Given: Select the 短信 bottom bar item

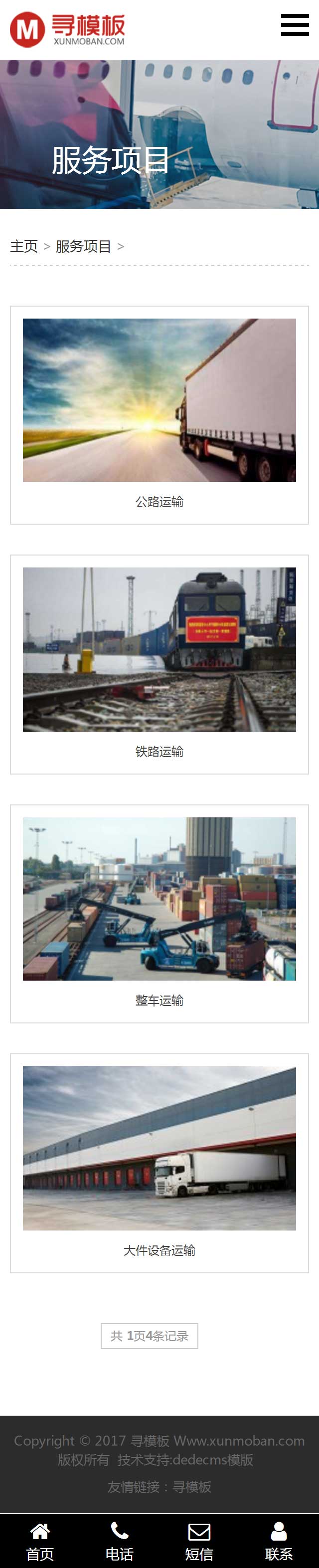Looking at the screenshot, I should (199, 1541).
